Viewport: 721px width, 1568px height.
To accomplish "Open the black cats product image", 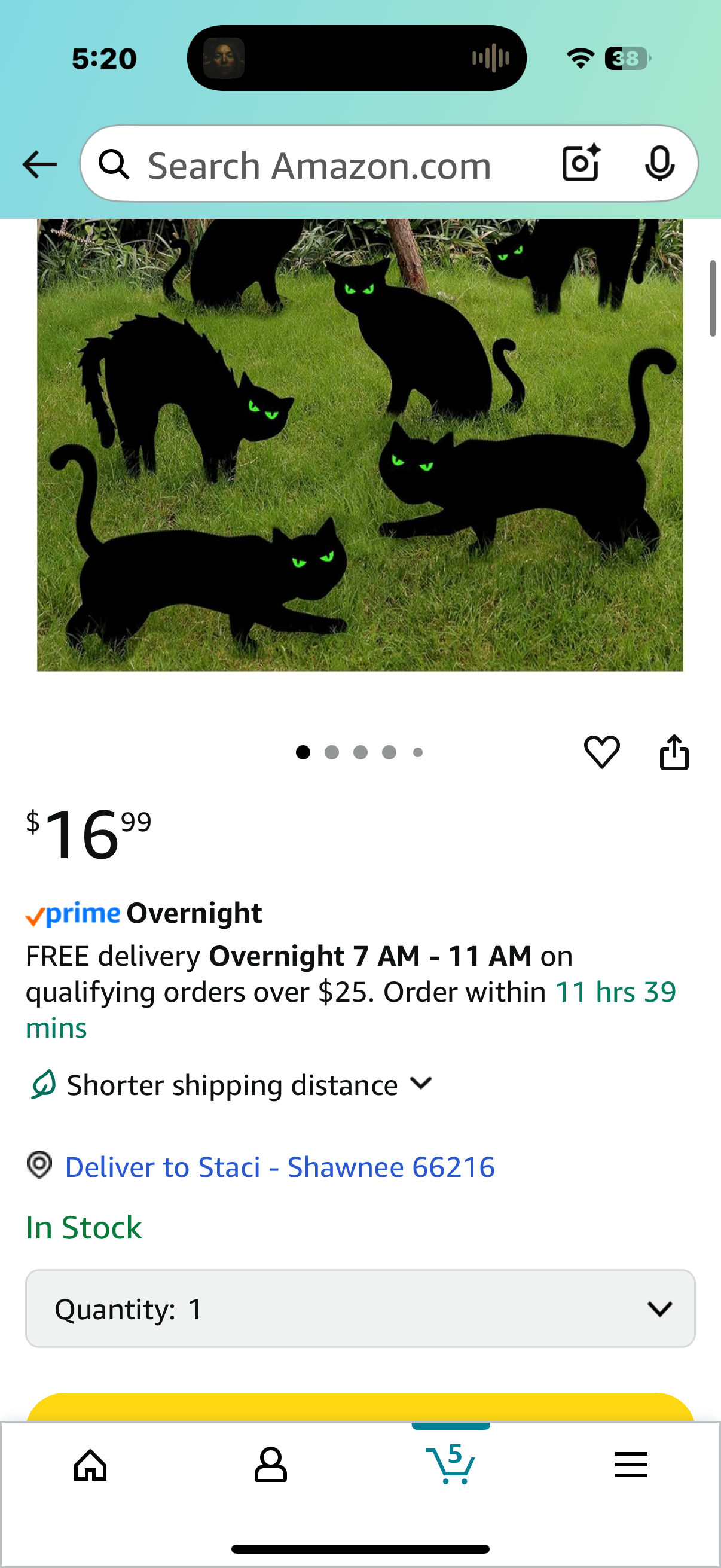I will [359, 444].
